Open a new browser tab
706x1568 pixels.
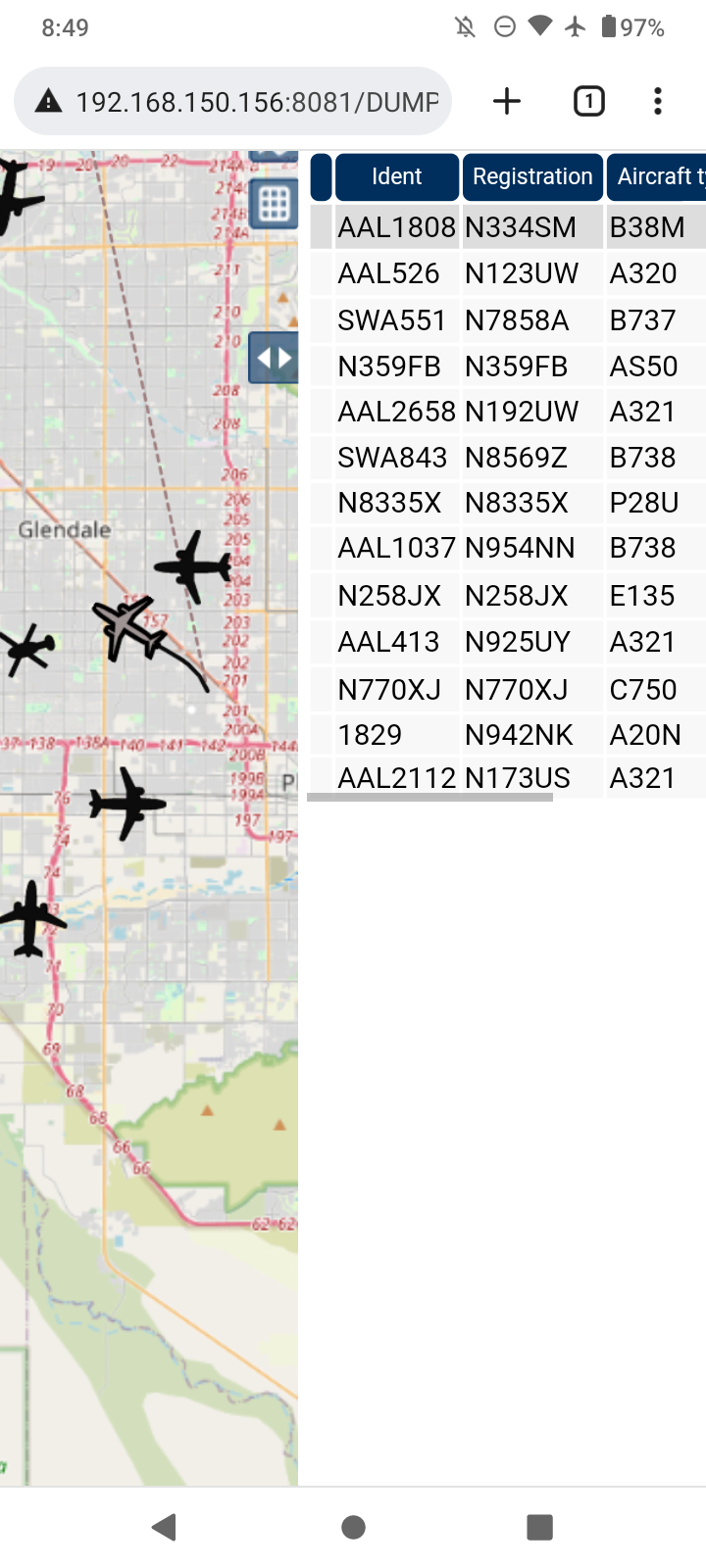tap(507, 101)
